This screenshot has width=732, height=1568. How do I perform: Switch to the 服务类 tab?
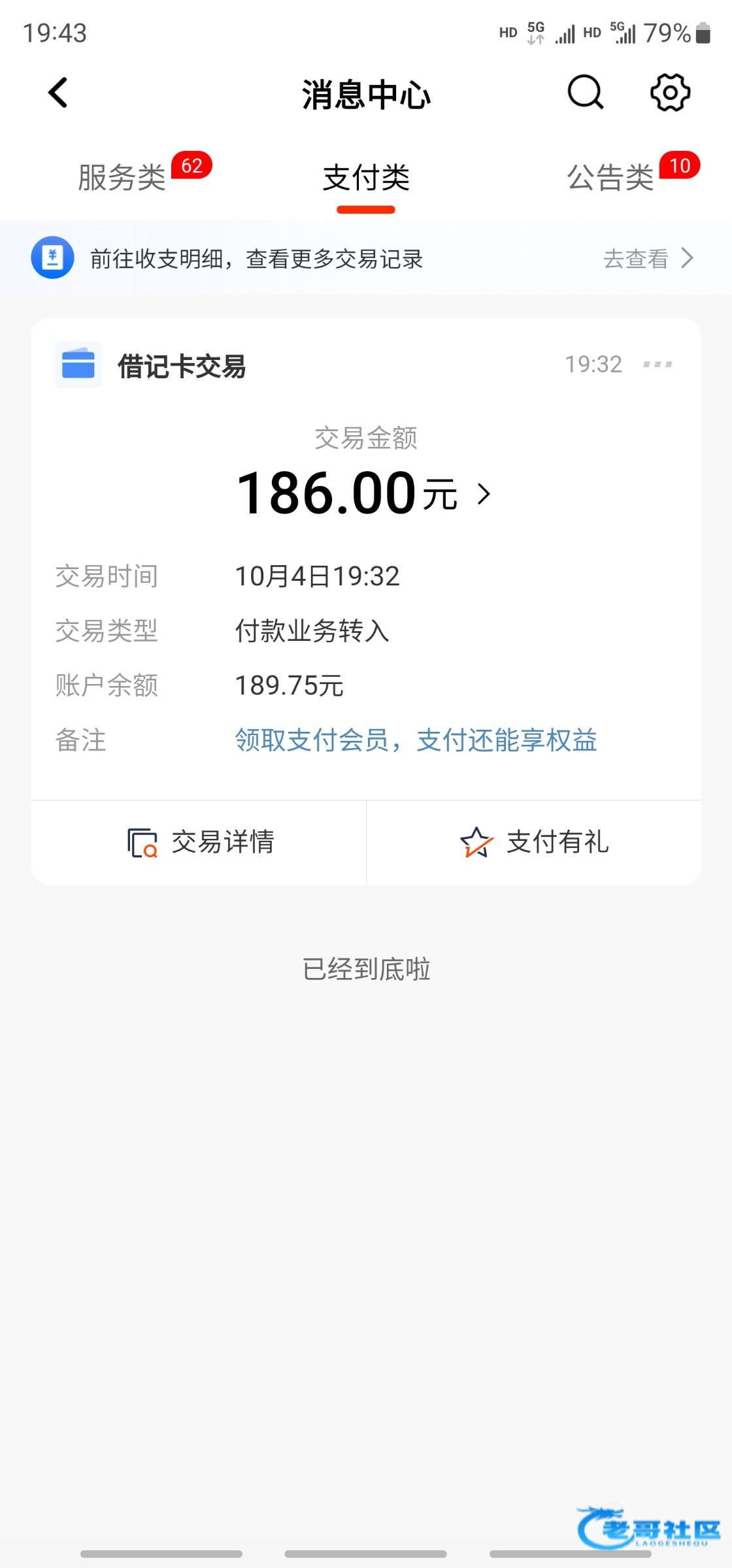(122, 178)
